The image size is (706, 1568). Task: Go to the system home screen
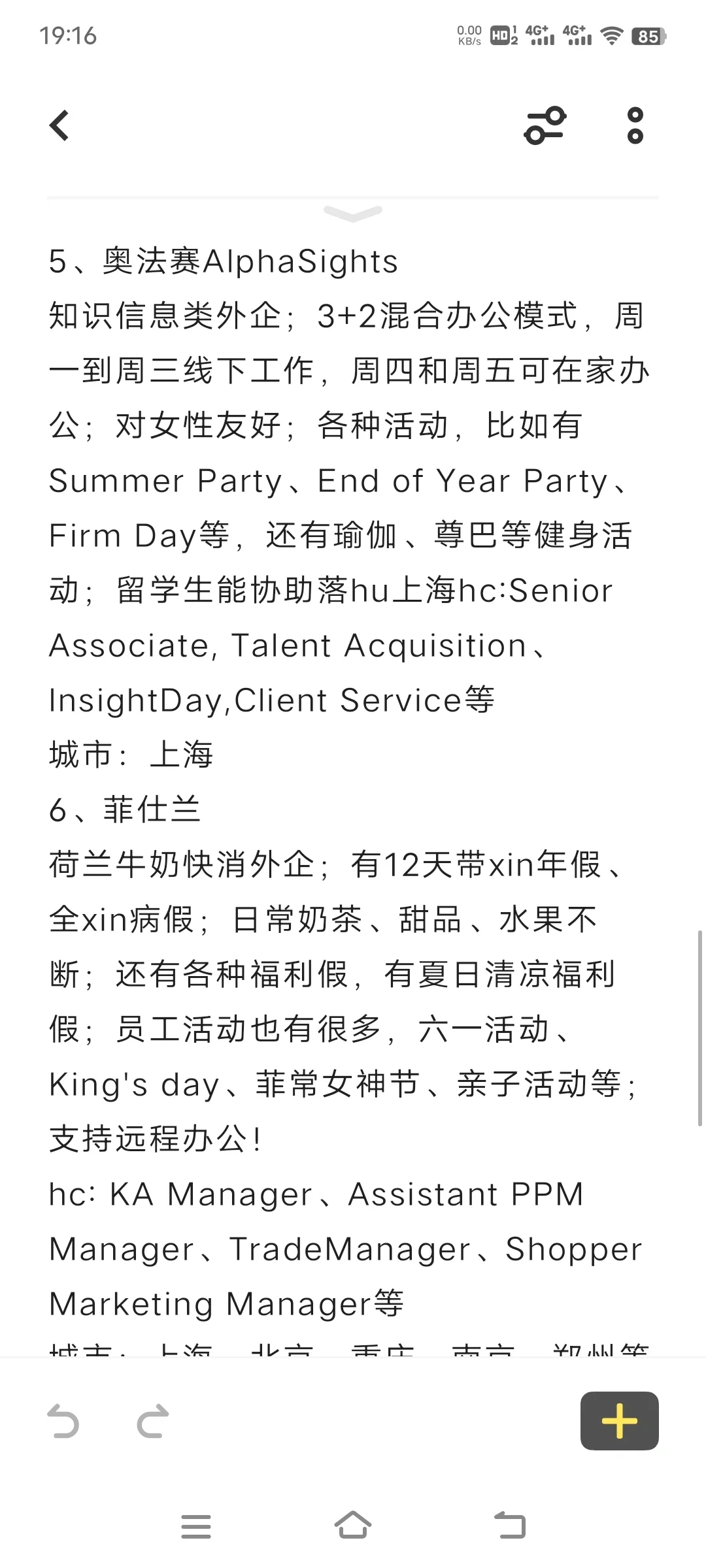(353, 1526)
